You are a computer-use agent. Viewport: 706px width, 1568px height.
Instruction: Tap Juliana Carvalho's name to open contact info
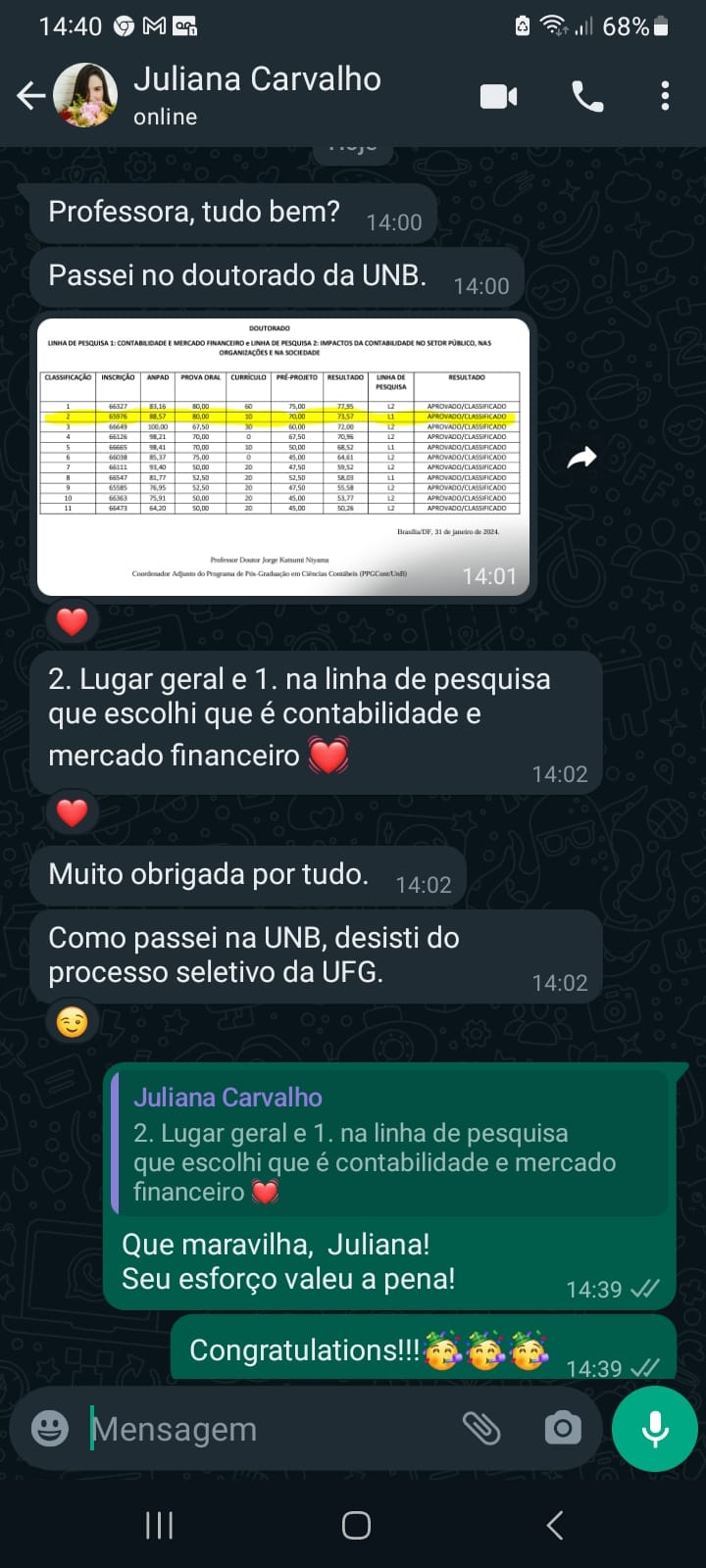tap(257, 78)
